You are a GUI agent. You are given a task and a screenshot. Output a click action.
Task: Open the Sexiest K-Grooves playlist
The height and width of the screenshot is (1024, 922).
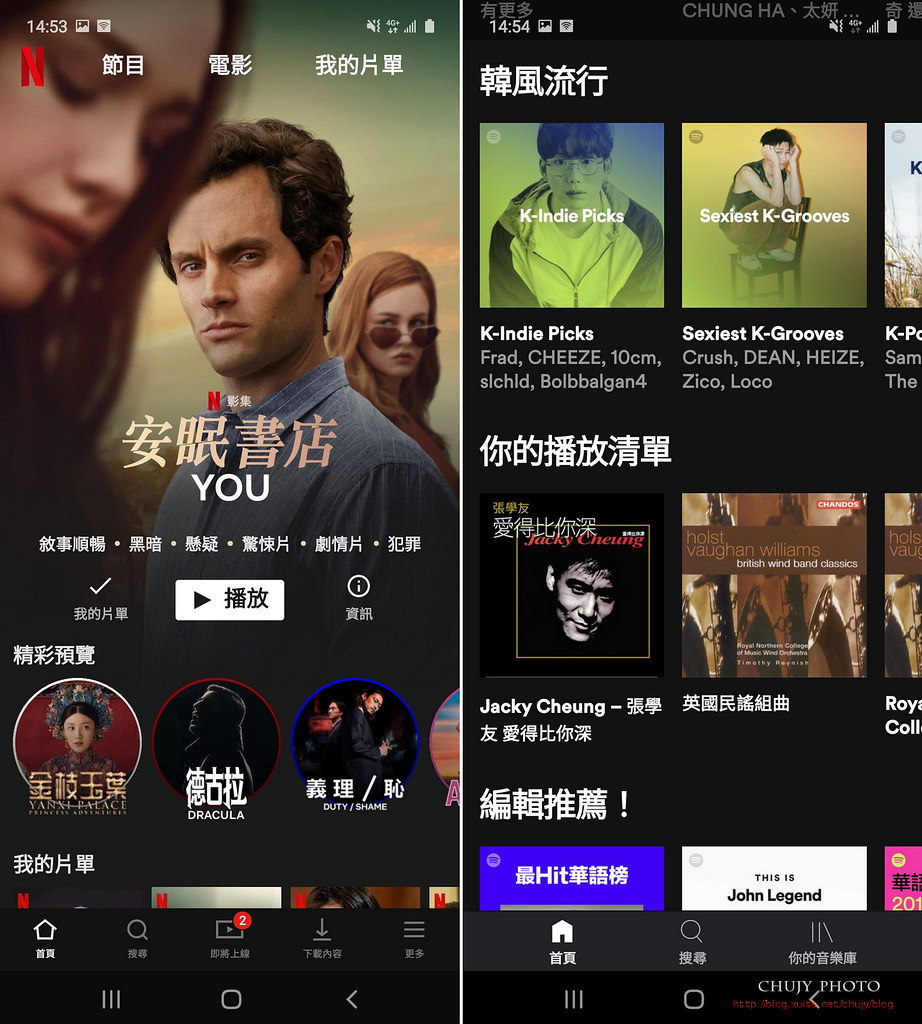point(774,215)
